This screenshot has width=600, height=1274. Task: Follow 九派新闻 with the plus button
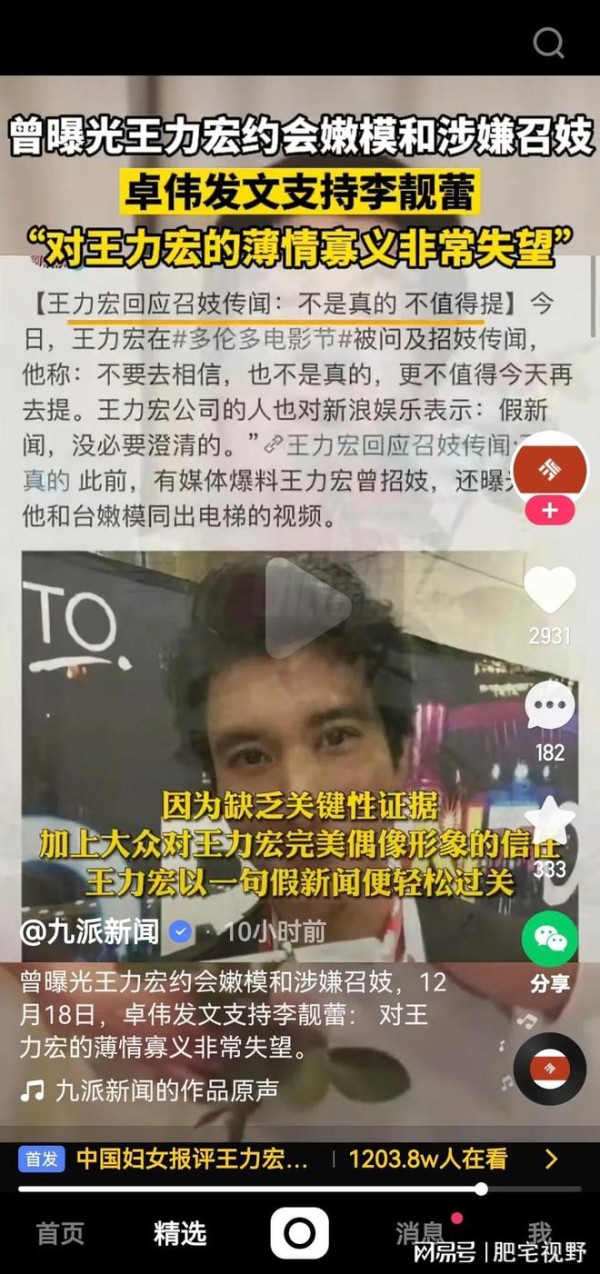pyautogui.click(x=549, y=510)
